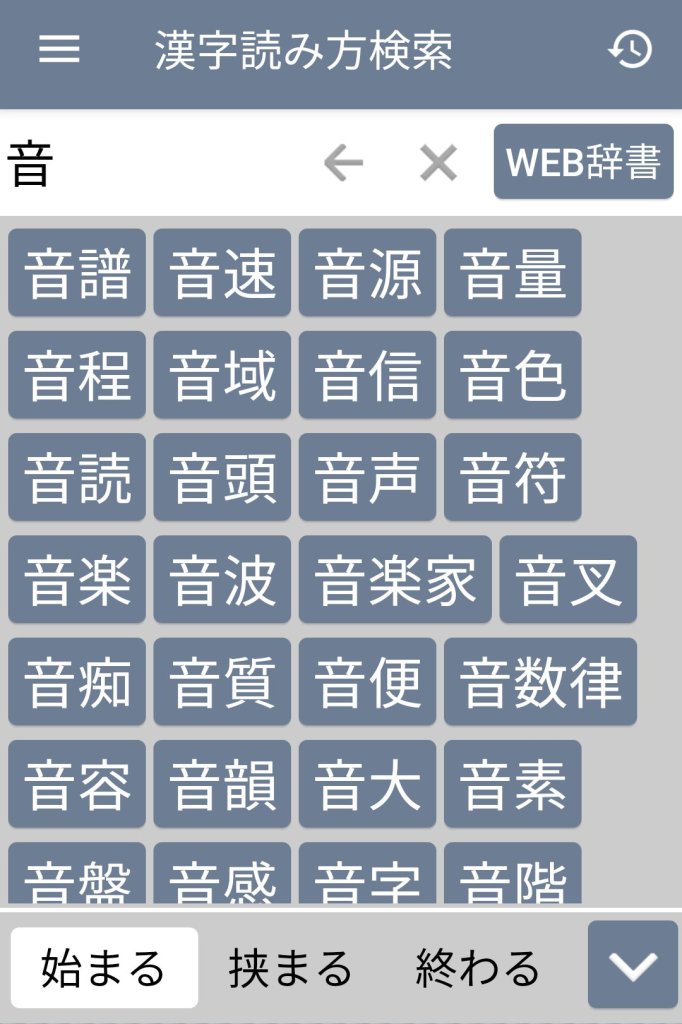Select the 音数律 word chip

tap(540, 682)
